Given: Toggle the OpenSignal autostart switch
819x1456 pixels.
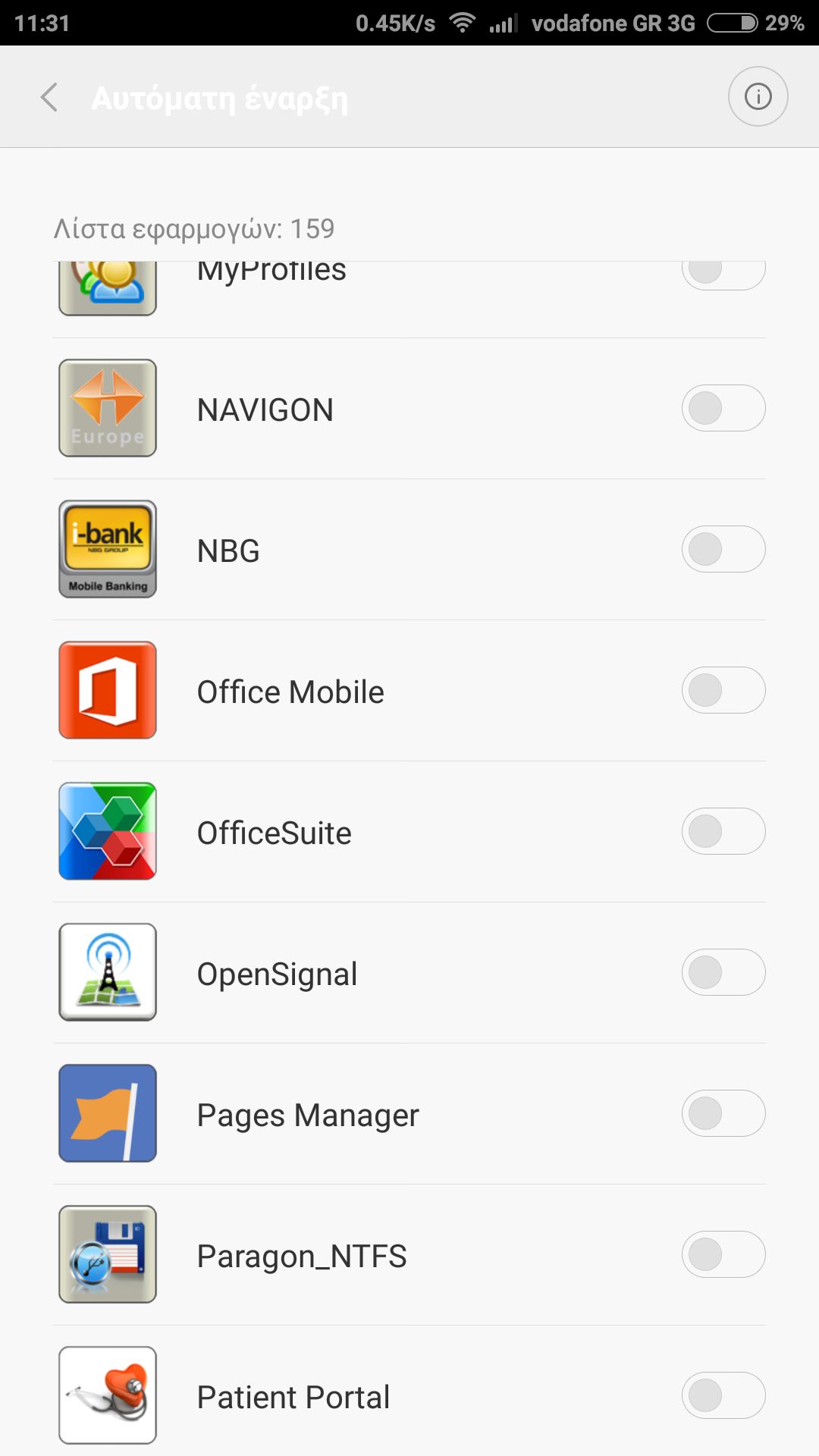Looking at the screenshot, I should [x=723, y=972].
